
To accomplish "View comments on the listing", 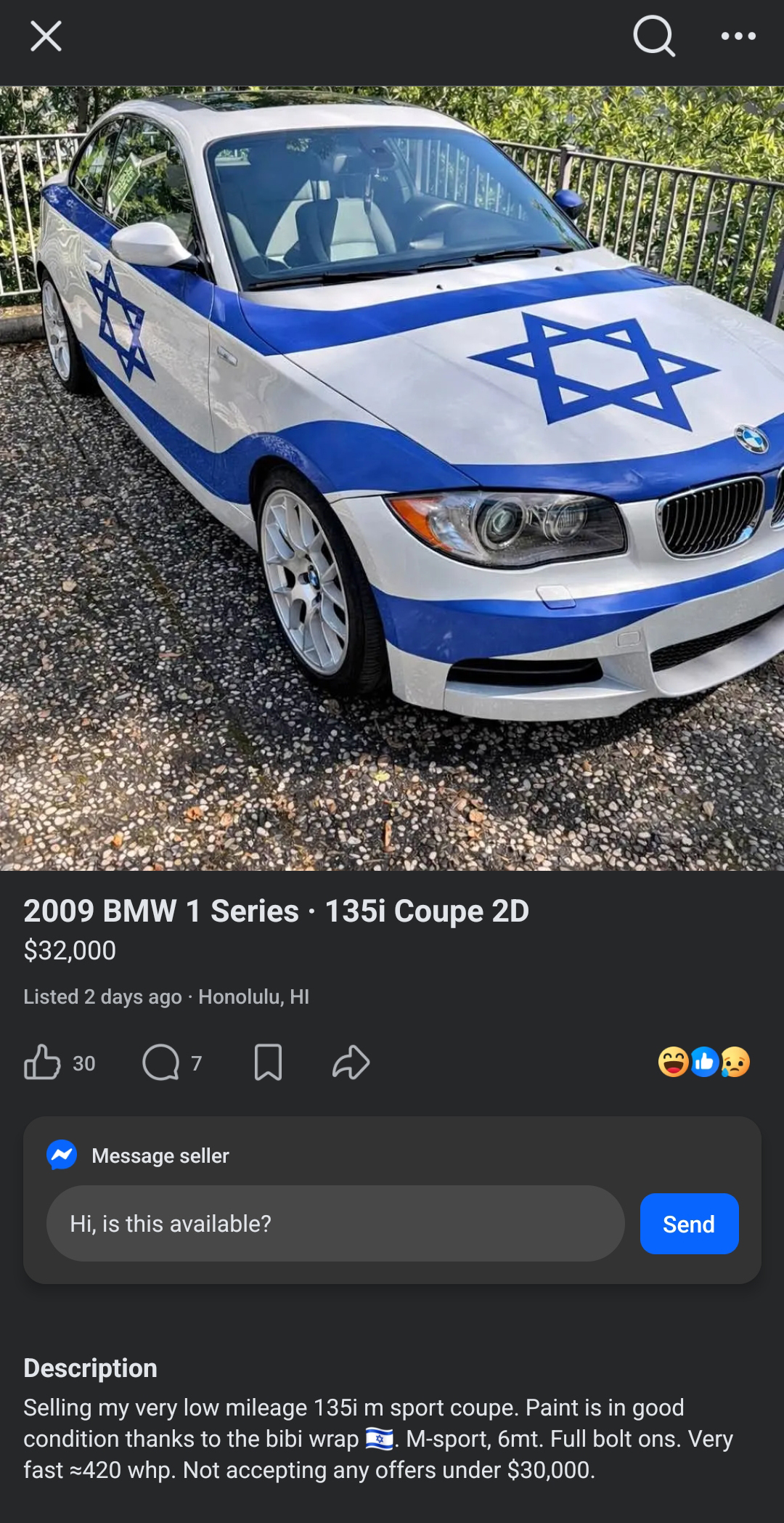I will [x=161, y=1063].
